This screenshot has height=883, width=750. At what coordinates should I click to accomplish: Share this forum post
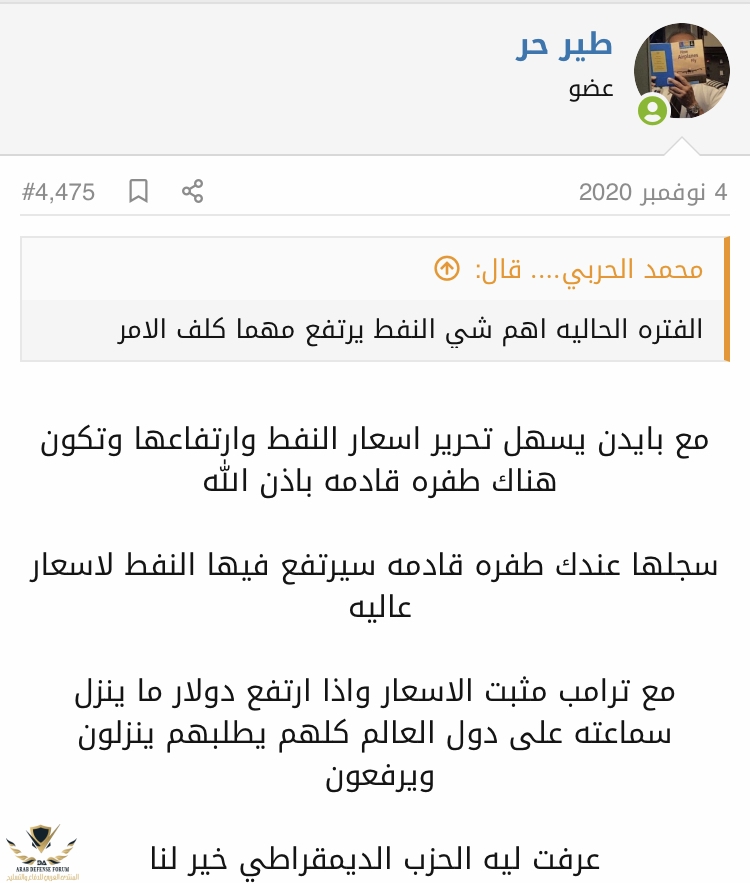coord(193,191)
